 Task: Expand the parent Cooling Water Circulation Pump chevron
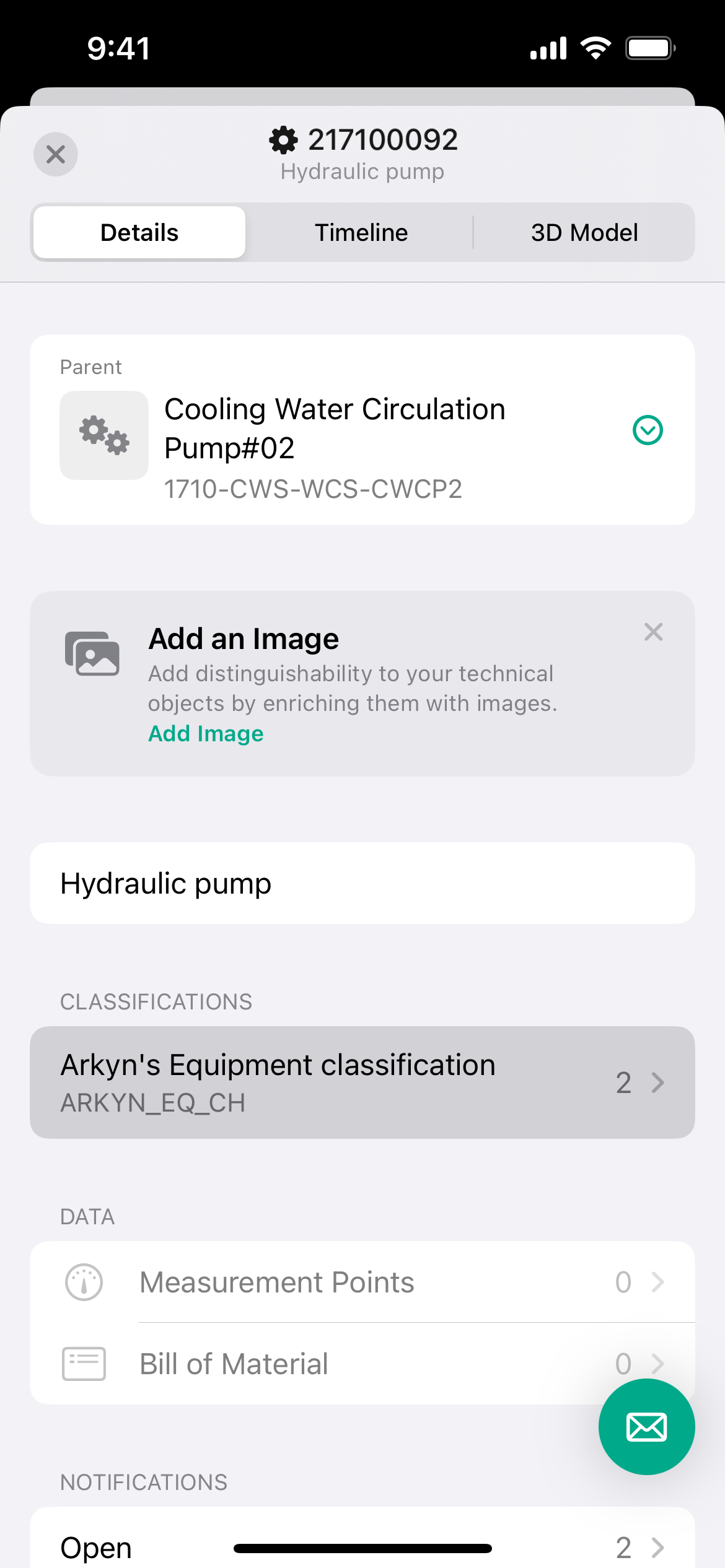click(648, 430)
